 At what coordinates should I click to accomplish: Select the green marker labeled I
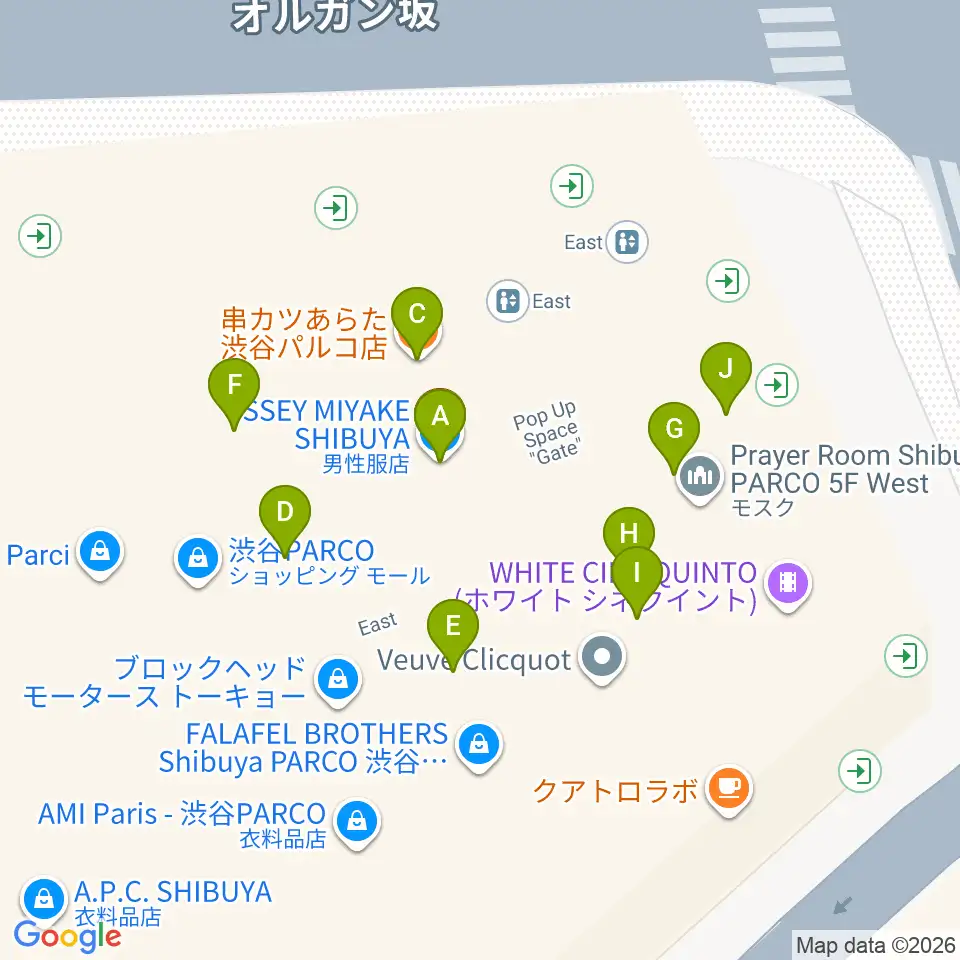tap(637, 582)
